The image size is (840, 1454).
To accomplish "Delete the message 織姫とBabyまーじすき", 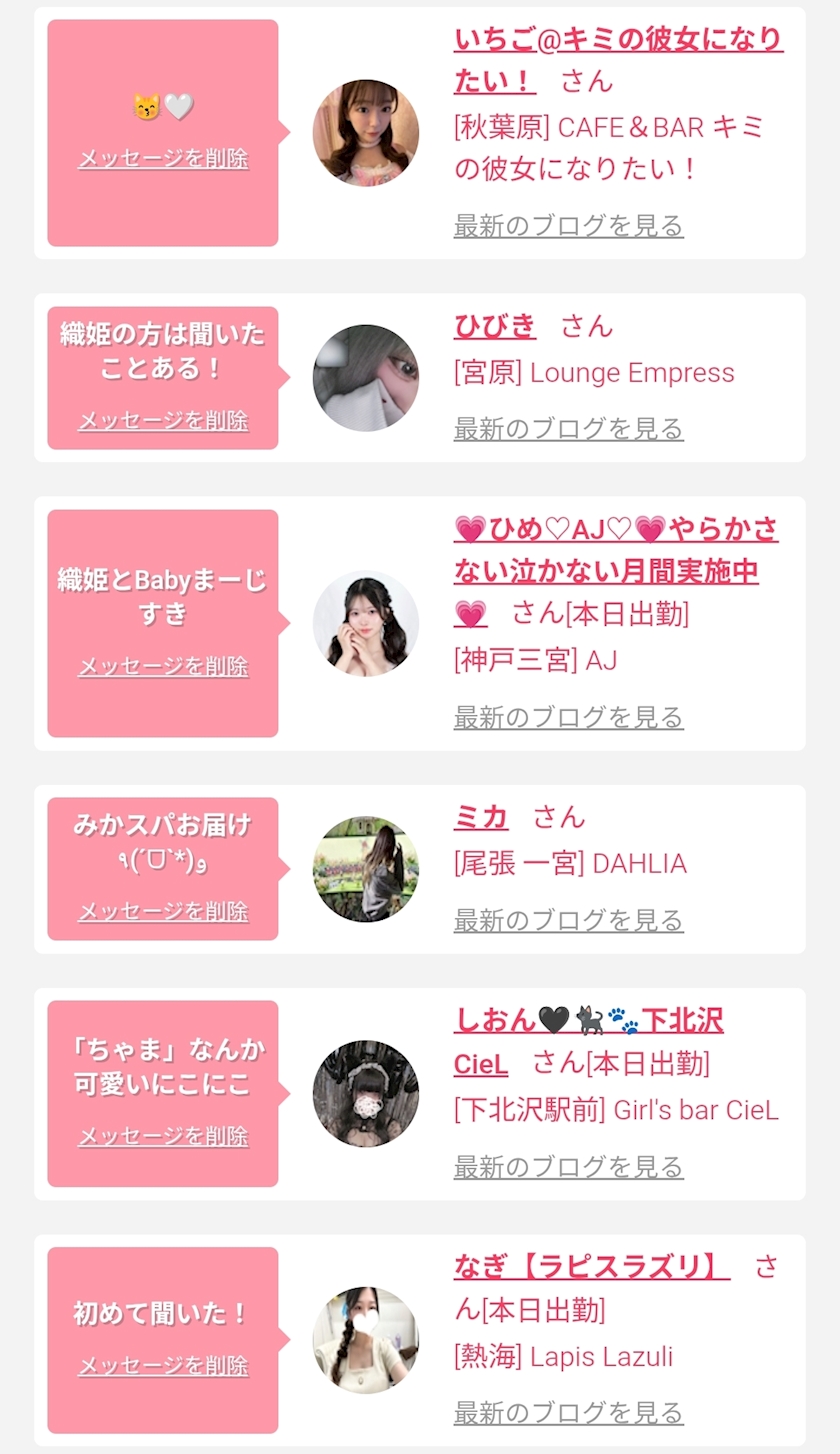I will click(x=163, y=667).
